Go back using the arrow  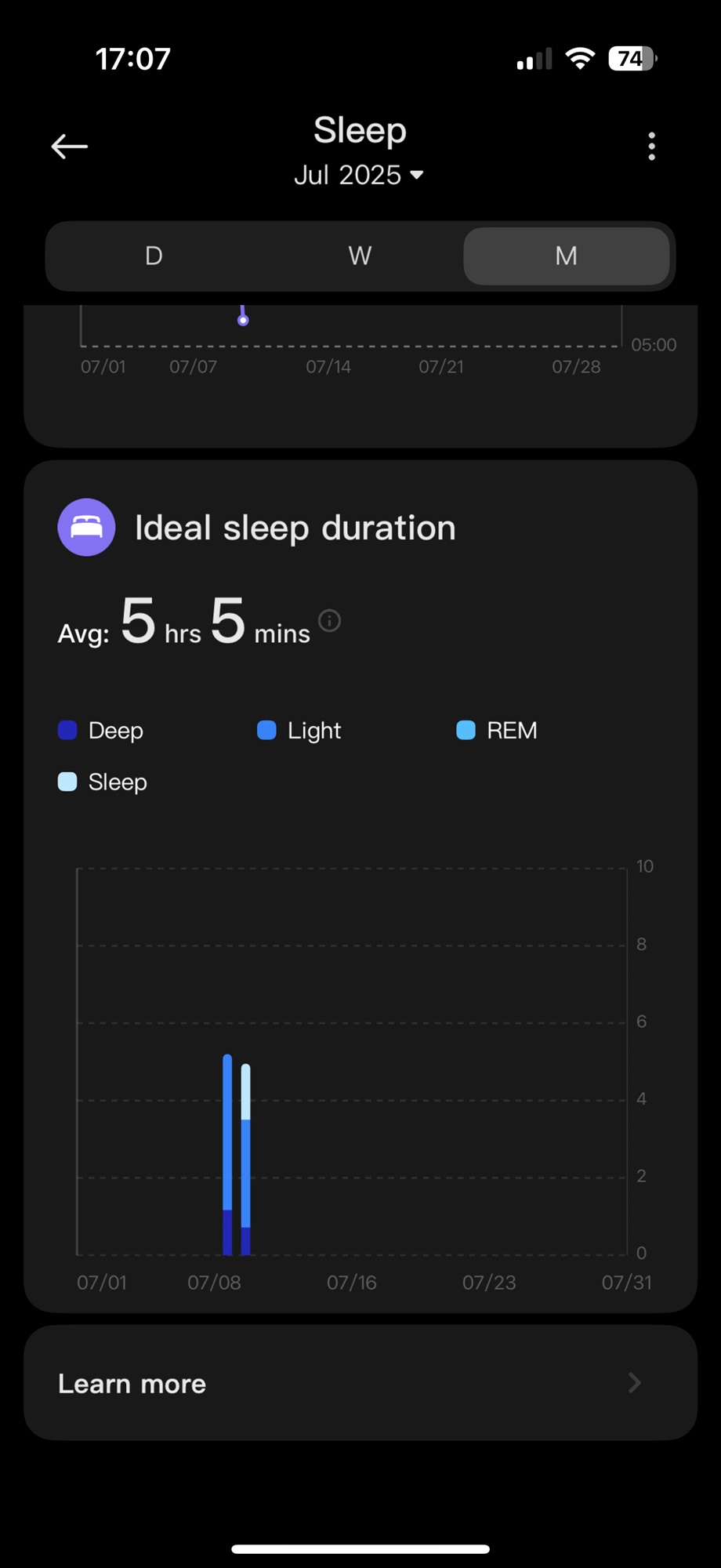pyautogui.click(x=69, y=147)
